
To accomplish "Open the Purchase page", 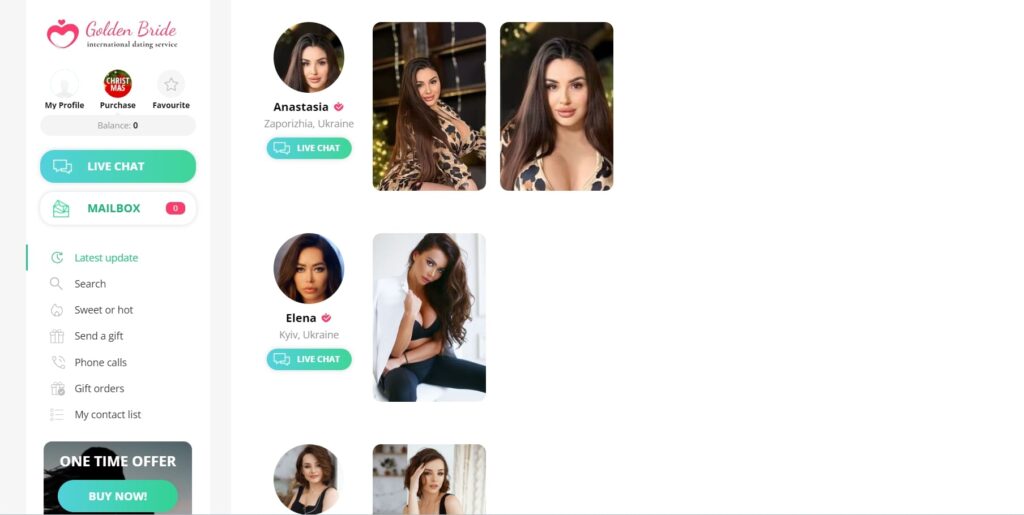I will tap(118, 88).
